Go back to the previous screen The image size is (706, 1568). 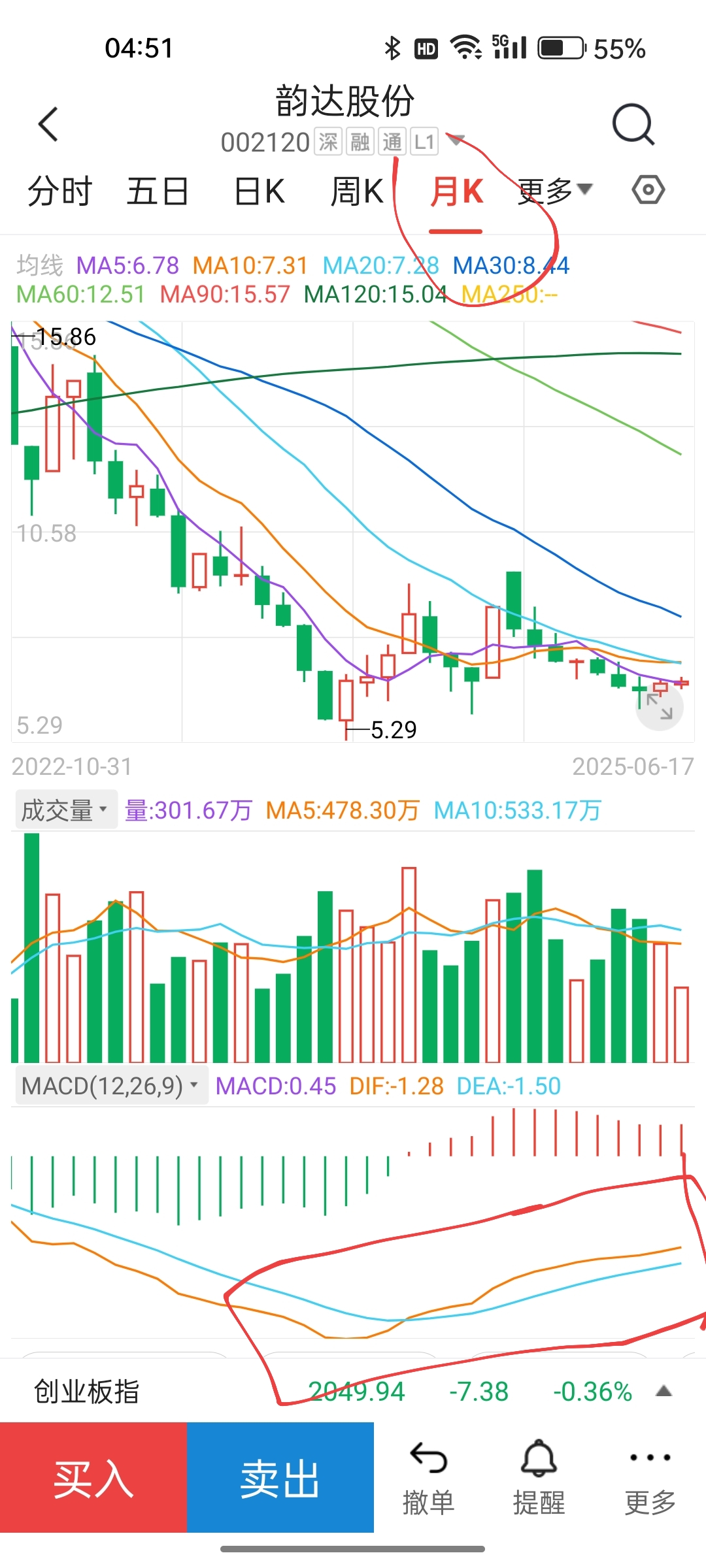click(x=49, y=124)
